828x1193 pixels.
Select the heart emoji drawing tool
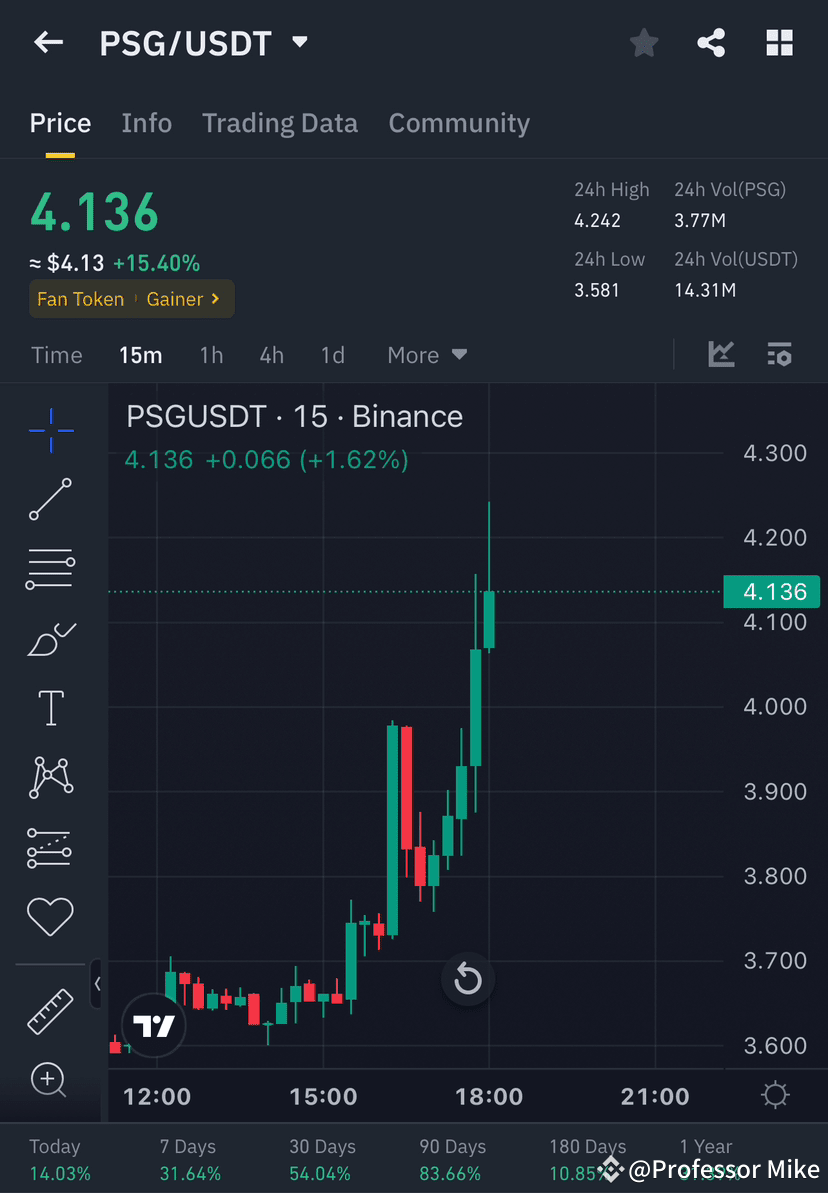pos(50,916)
